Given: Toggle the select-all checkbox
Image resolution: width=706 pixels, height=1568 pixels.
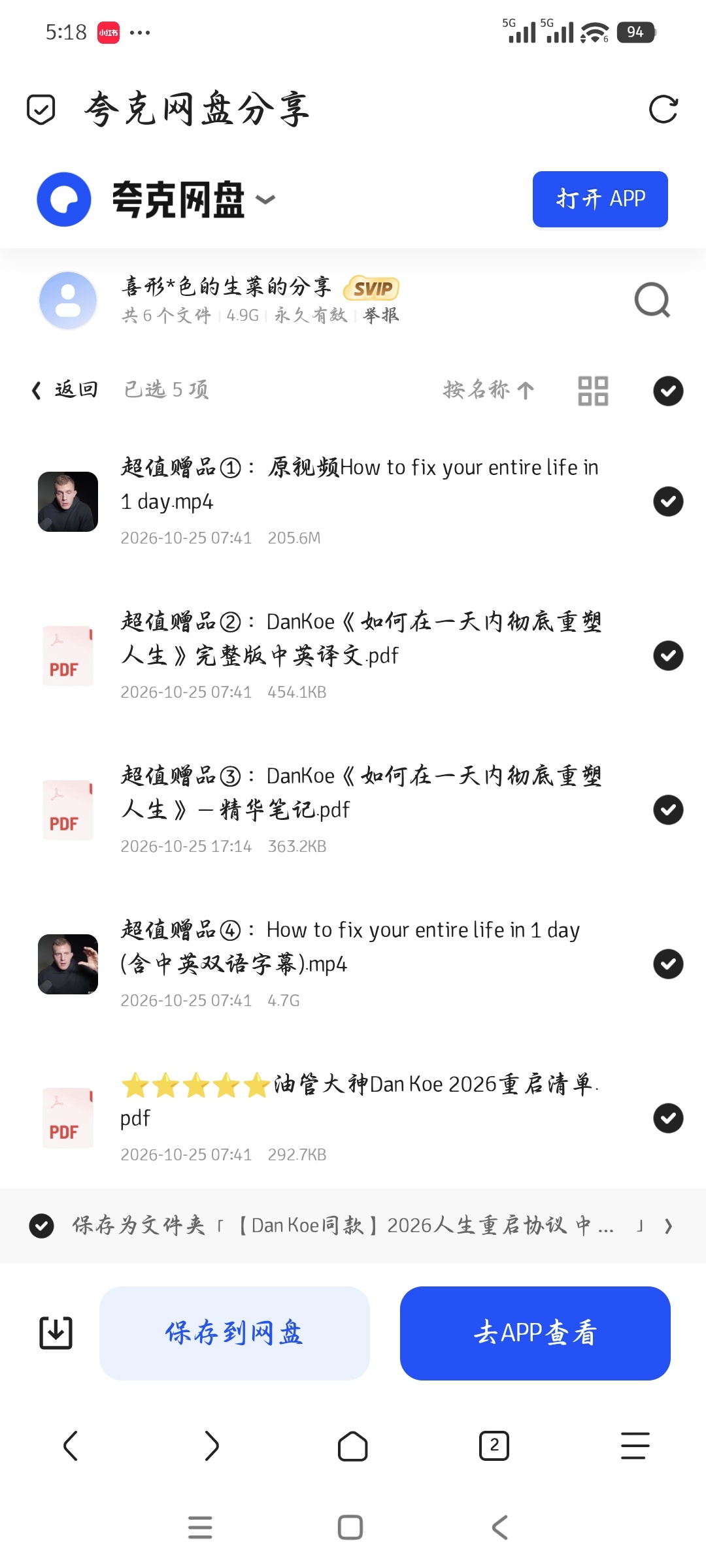Looking at the screenshot, I should 668,391.
